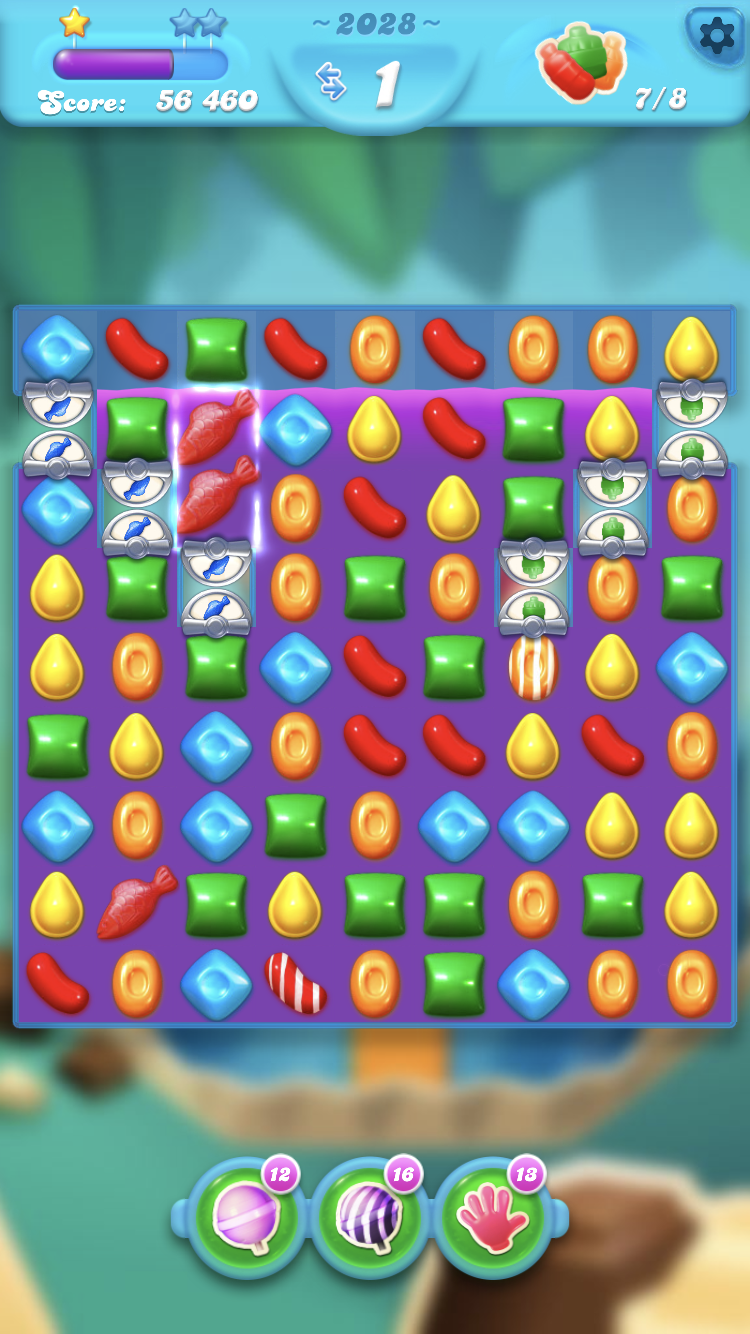Tap the orange-white striped candy on the board
The height and width of the screenshot is (1334, 750).
[533, 667]
